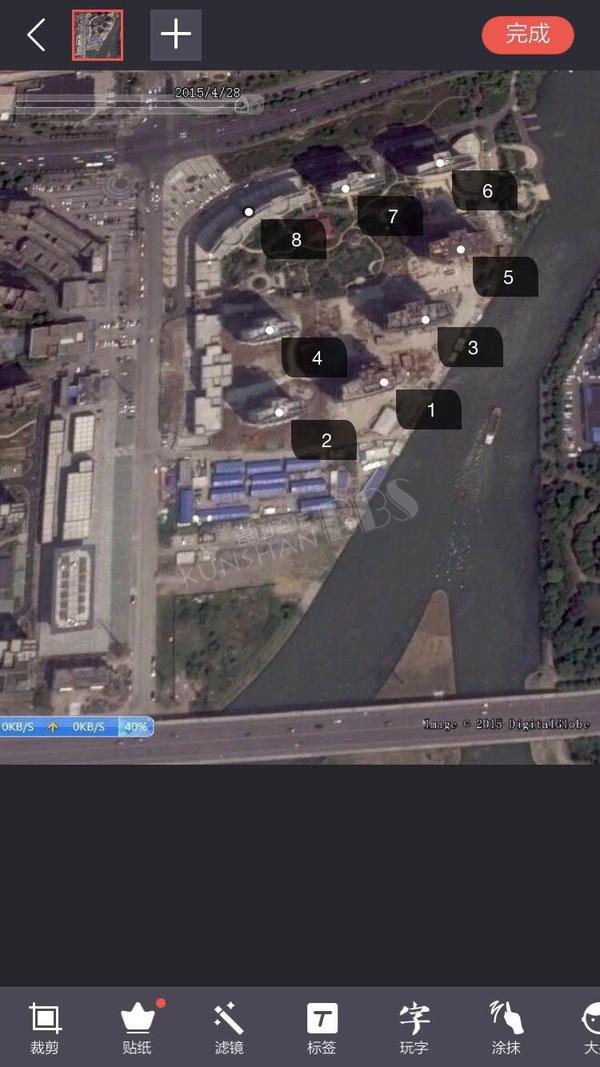600x1067 pixels.
Task: Open the 滤镜 filters tool
Action: [229, 1028]
